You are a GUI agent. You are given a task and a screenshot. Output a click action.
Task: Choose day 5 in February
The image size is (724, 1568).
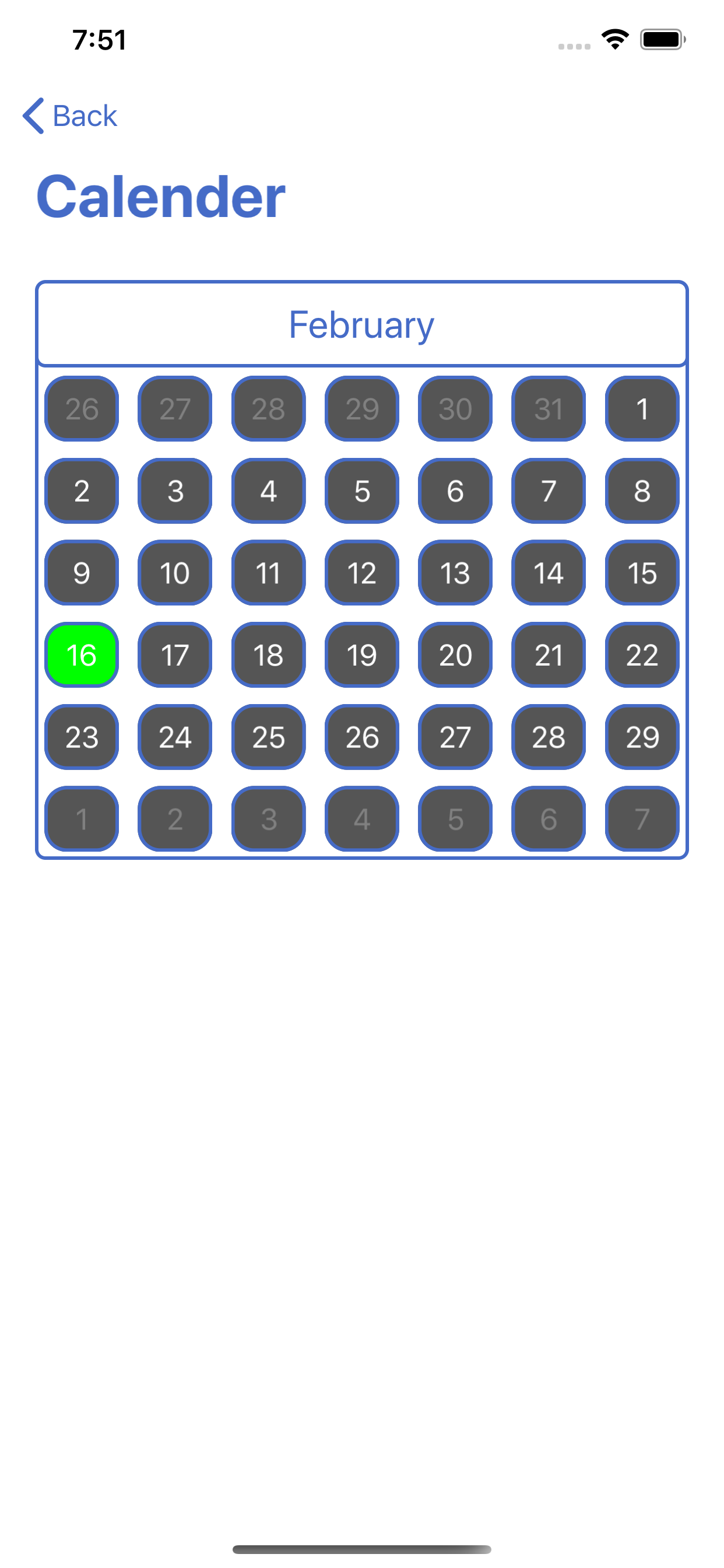click(x=362, y=491)
